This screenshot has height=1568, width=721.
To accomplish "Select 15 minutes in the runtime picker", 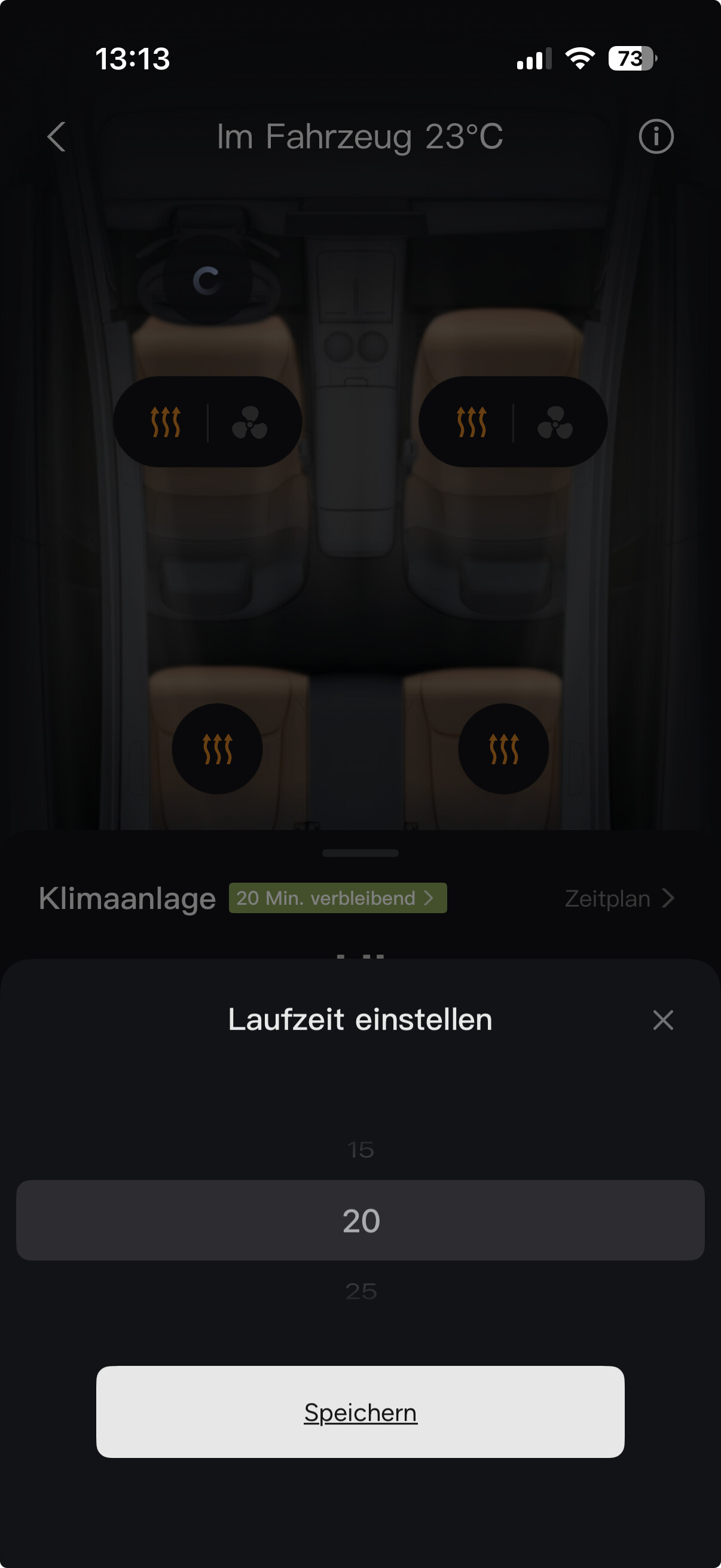I will (x=360, y=1150).
